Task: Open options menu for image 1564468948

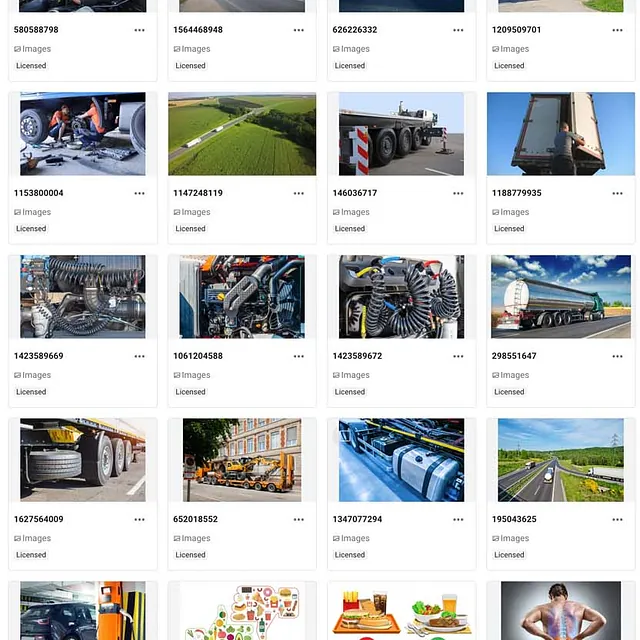Action: pos(299,30)
